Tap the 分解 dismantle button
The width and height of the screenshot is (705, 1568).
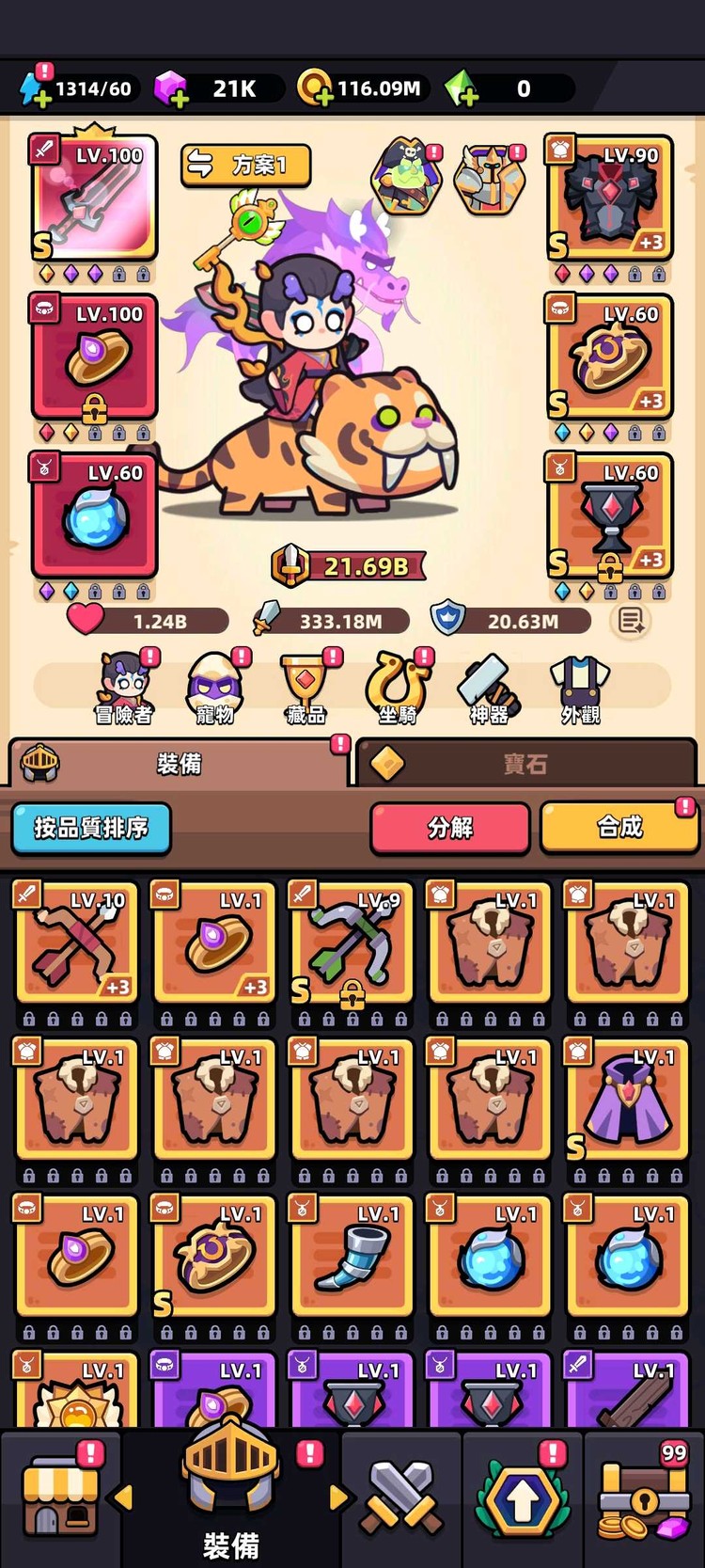click(450, 828)
